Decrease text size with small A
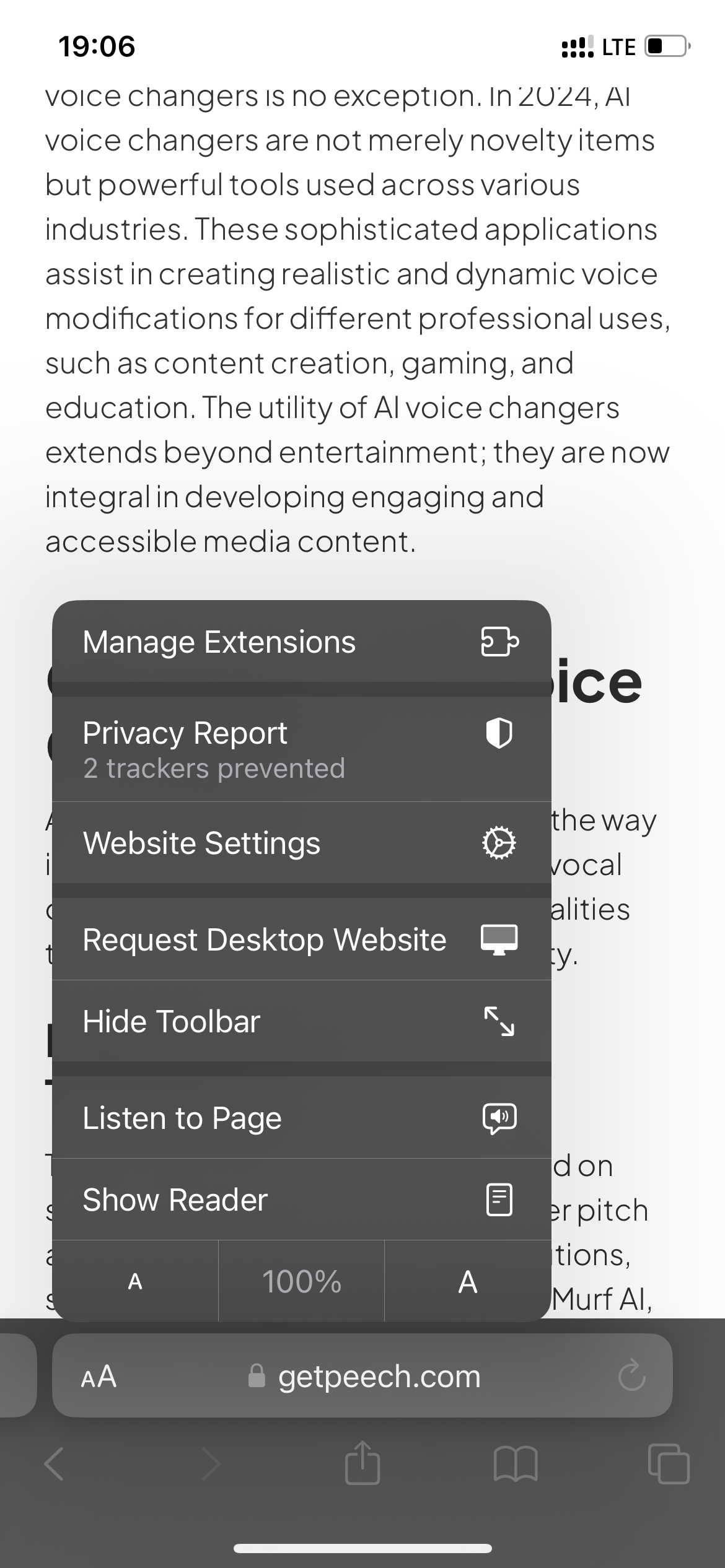 pyautogui.click(x=135, y=1281)
